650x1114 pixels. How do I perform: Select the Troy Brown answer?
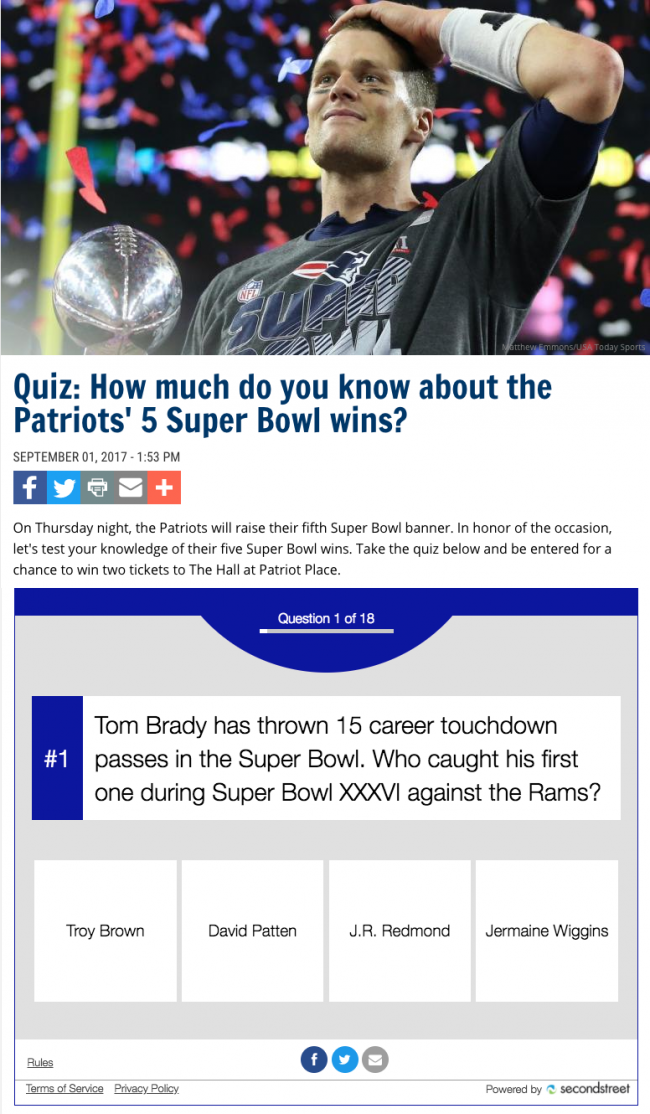(x=105, y=930)
